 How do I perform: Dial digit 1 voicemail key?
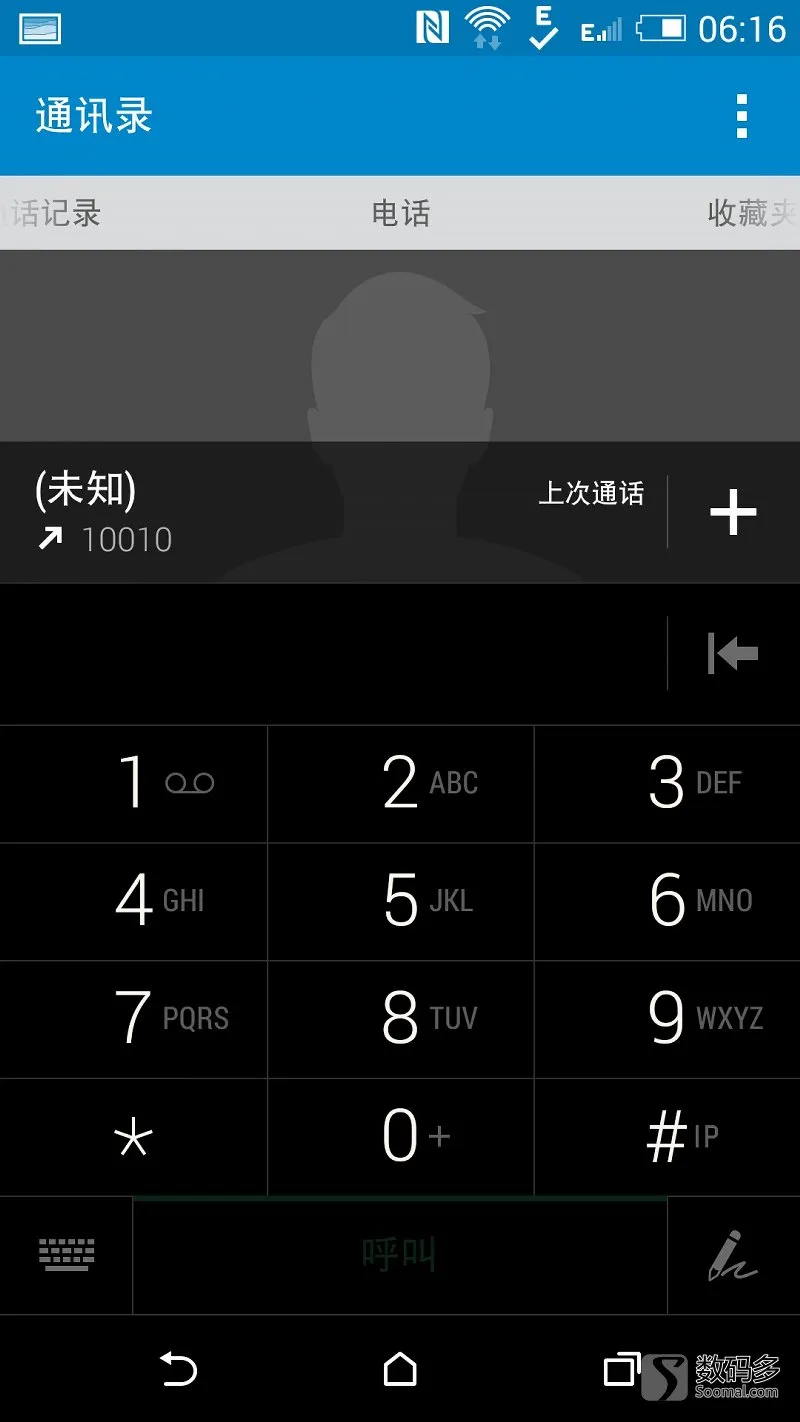pyautogui.click(x=133, y=784)
